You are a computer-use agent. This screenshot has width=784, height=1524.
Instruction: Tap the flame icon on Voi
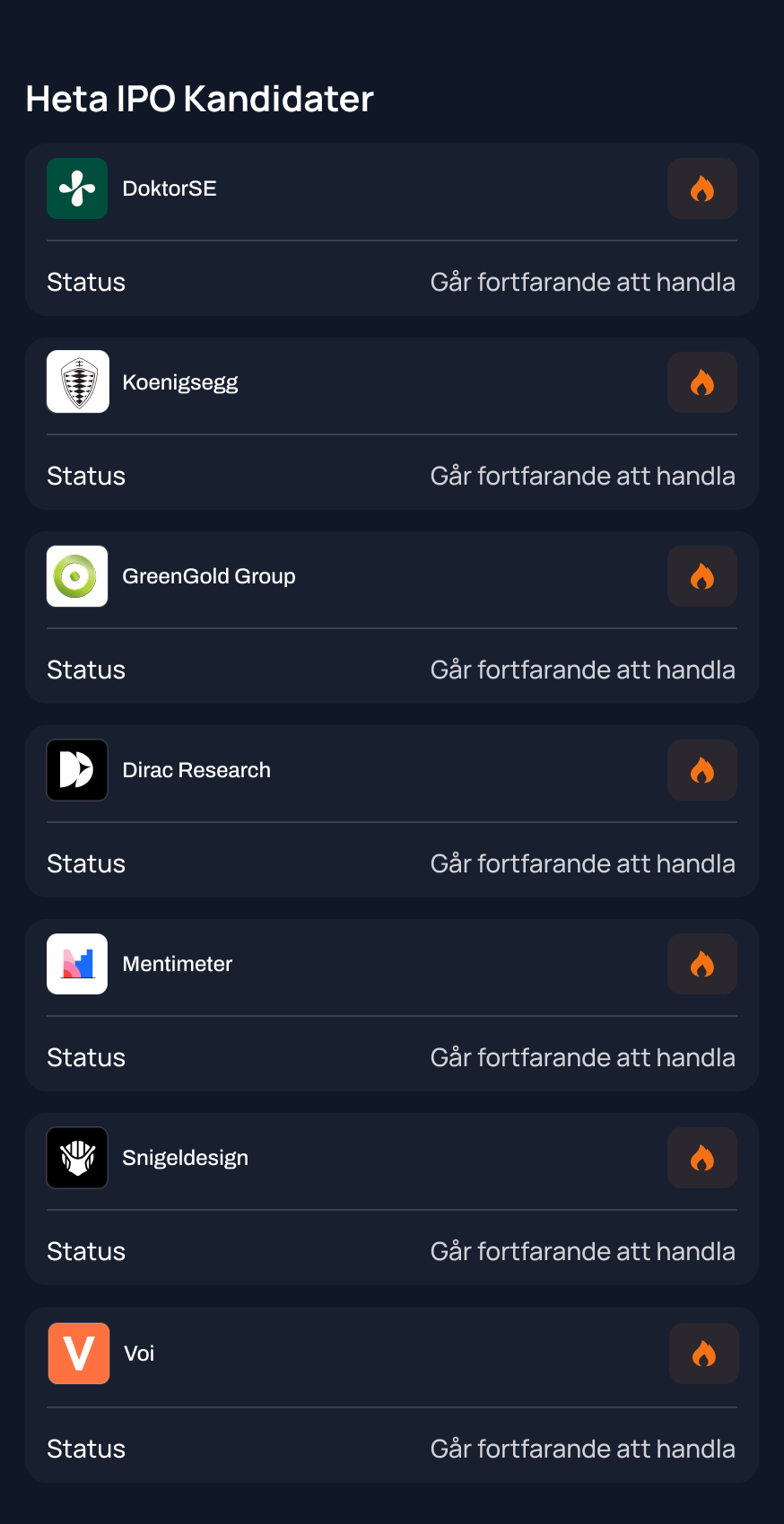coord(703,1353)
